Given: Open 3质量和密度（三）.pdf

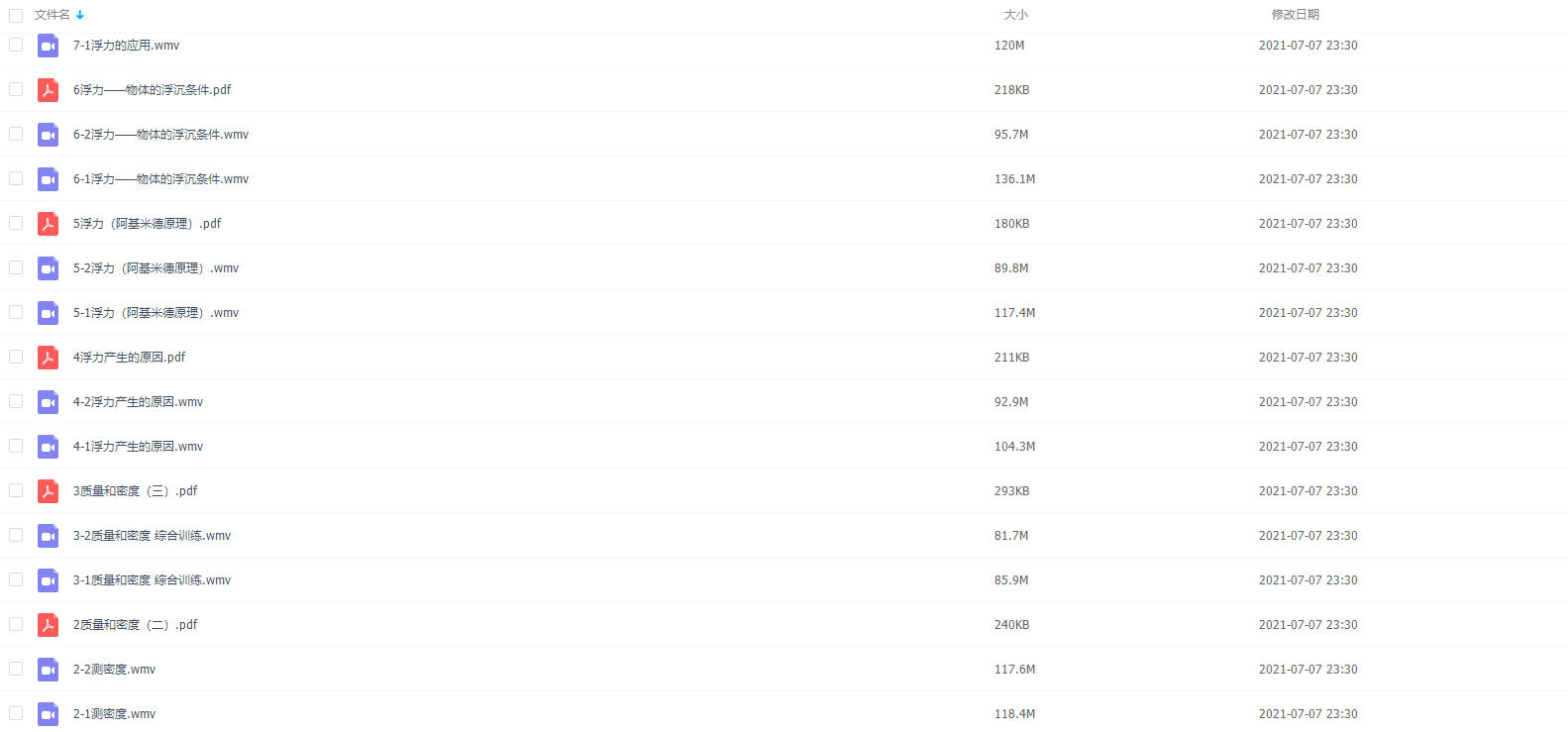Looking at the screenshot, I should (x=135, y=491).
